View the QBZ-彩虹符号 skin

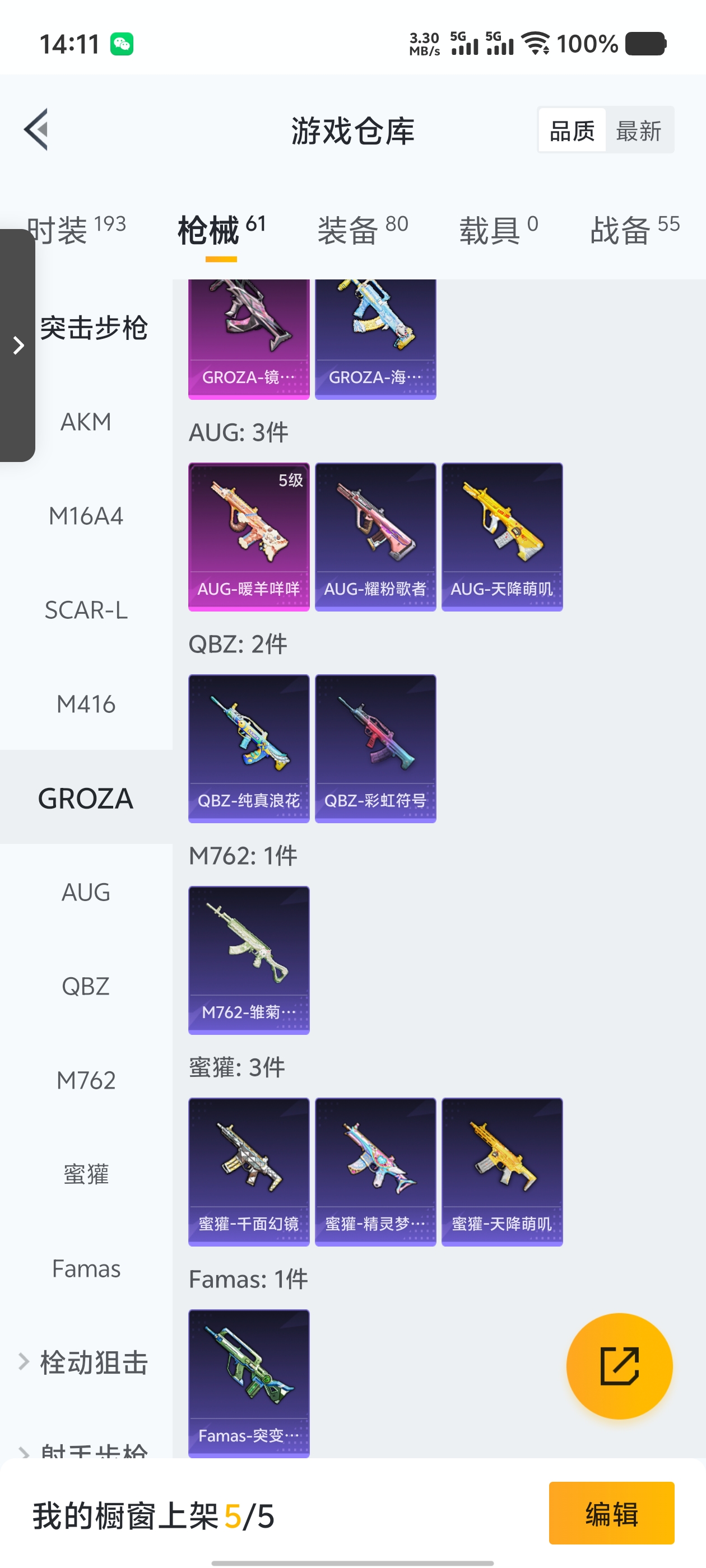pos(375,748)
